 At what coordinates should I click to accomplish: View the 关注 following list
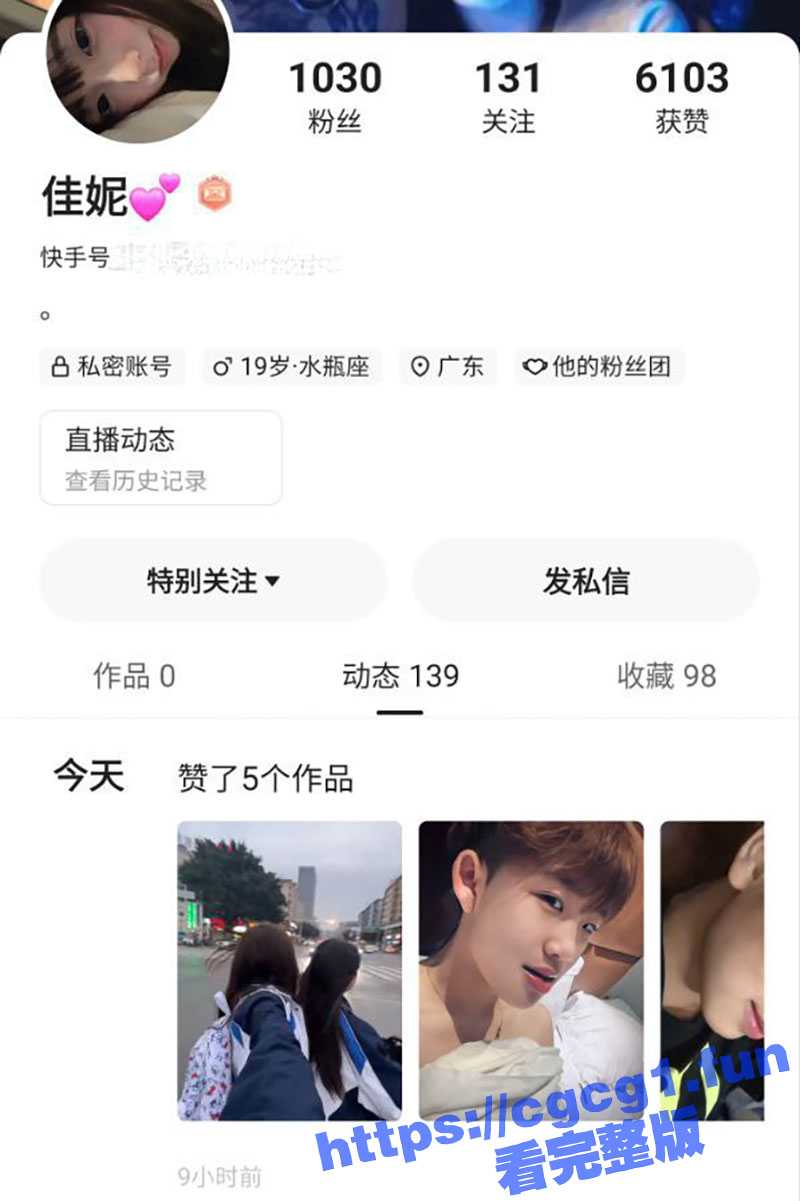point(508,97)
